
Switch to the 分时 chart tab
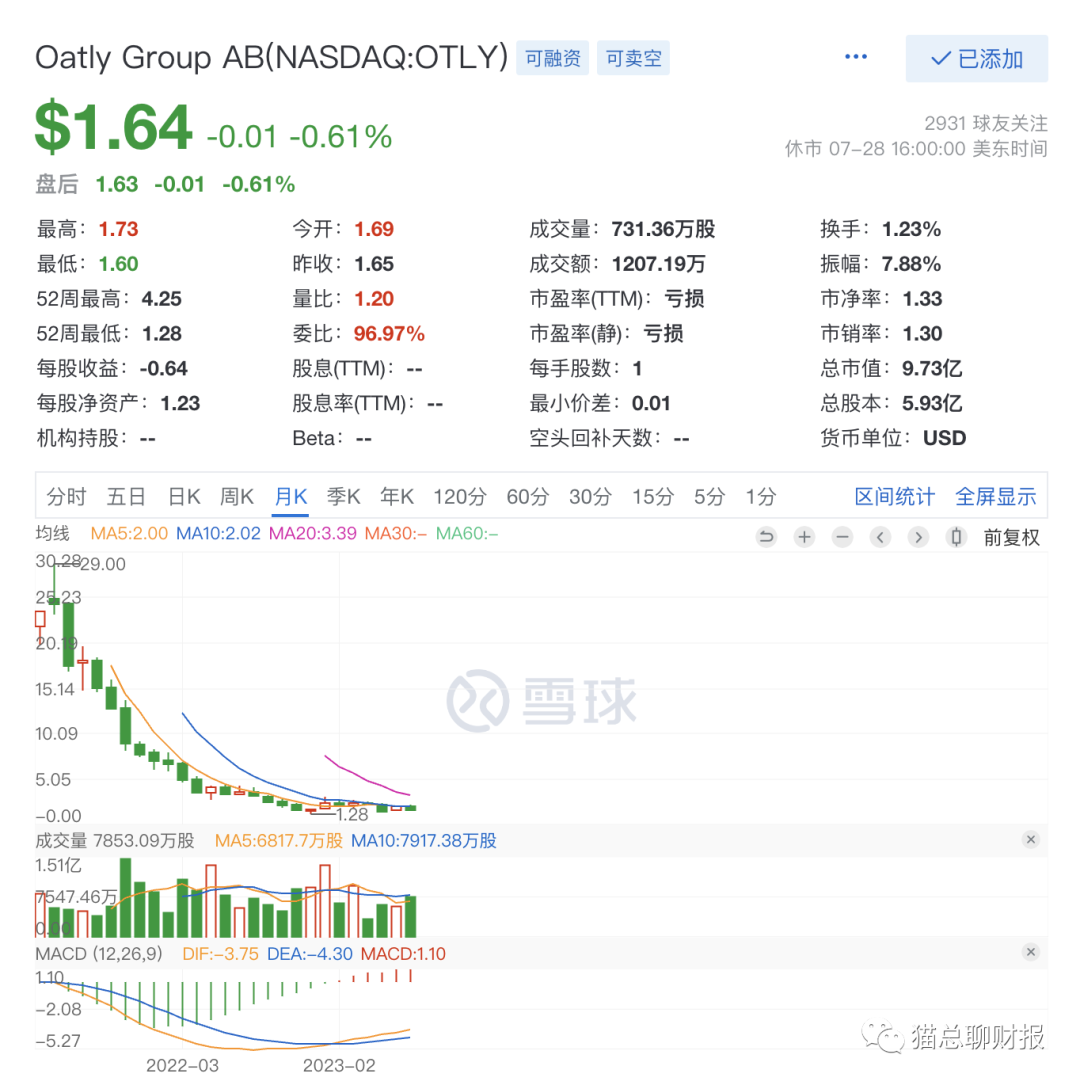tap(66, 497)
